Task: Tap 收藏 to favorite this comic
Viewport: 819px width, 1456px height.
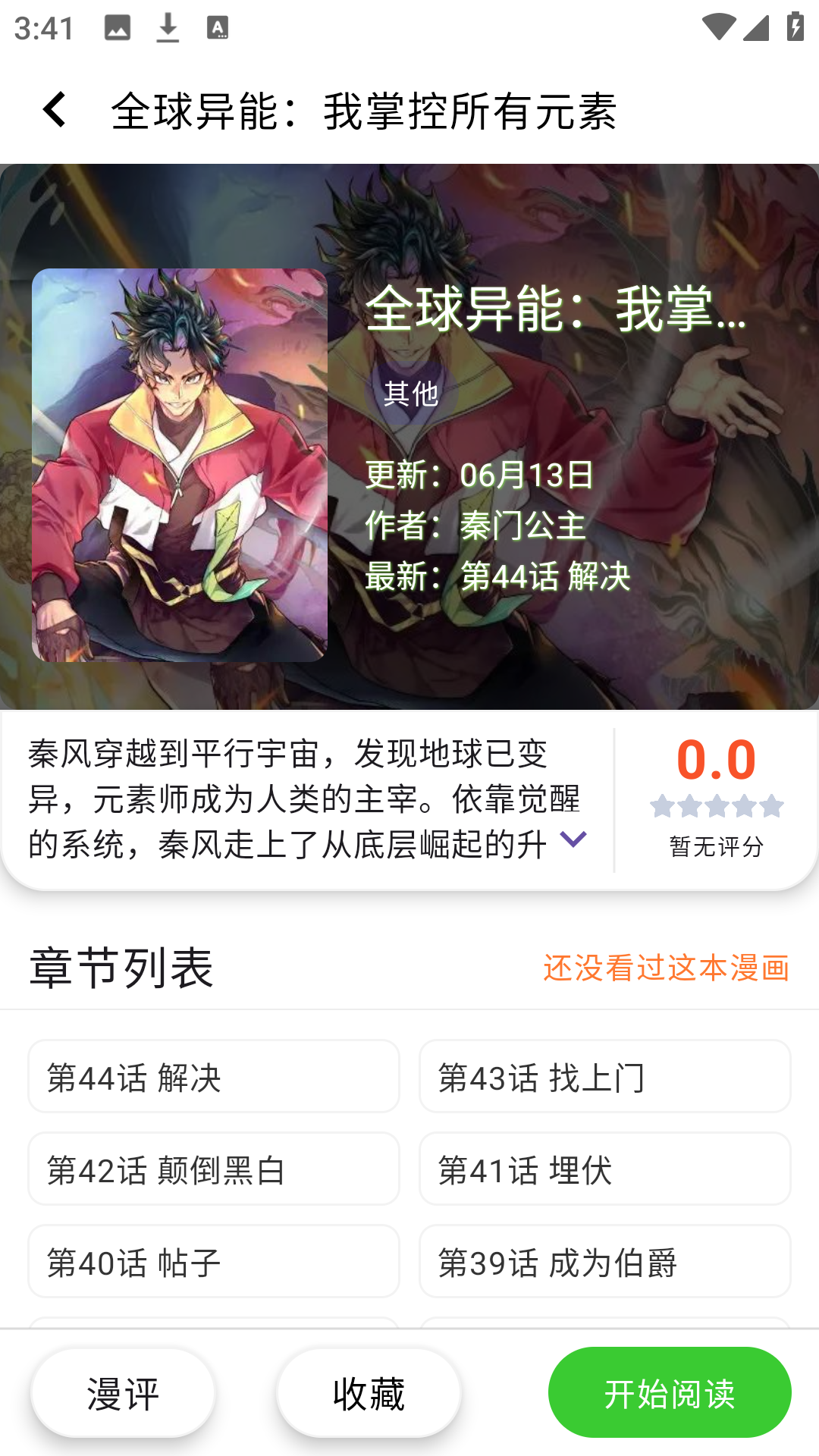Action: tap(368, 1393)
